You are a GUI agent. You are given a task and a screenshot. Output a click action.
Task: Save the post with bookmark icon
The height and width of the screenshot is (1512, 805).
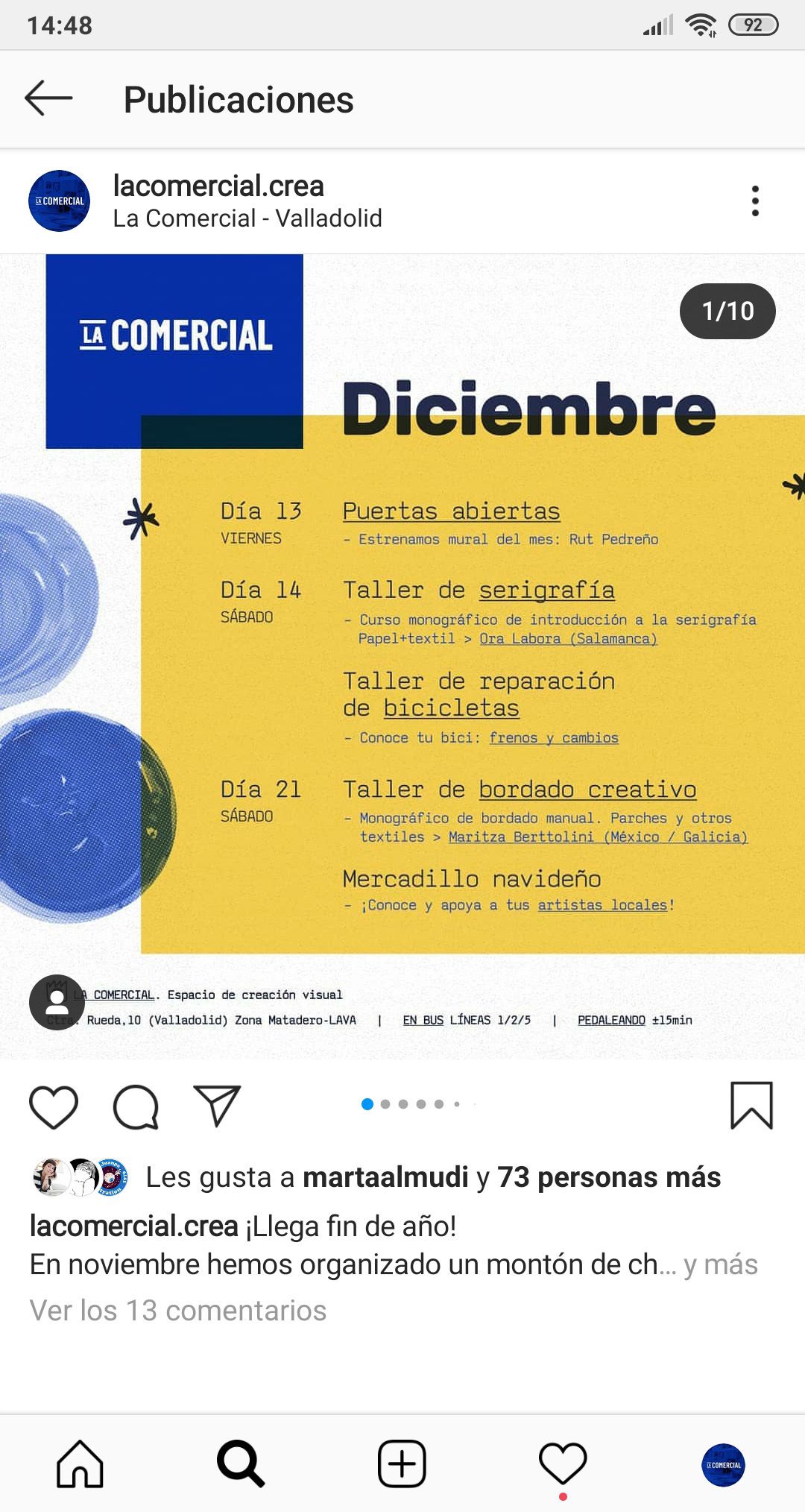tap(751, 1105)
